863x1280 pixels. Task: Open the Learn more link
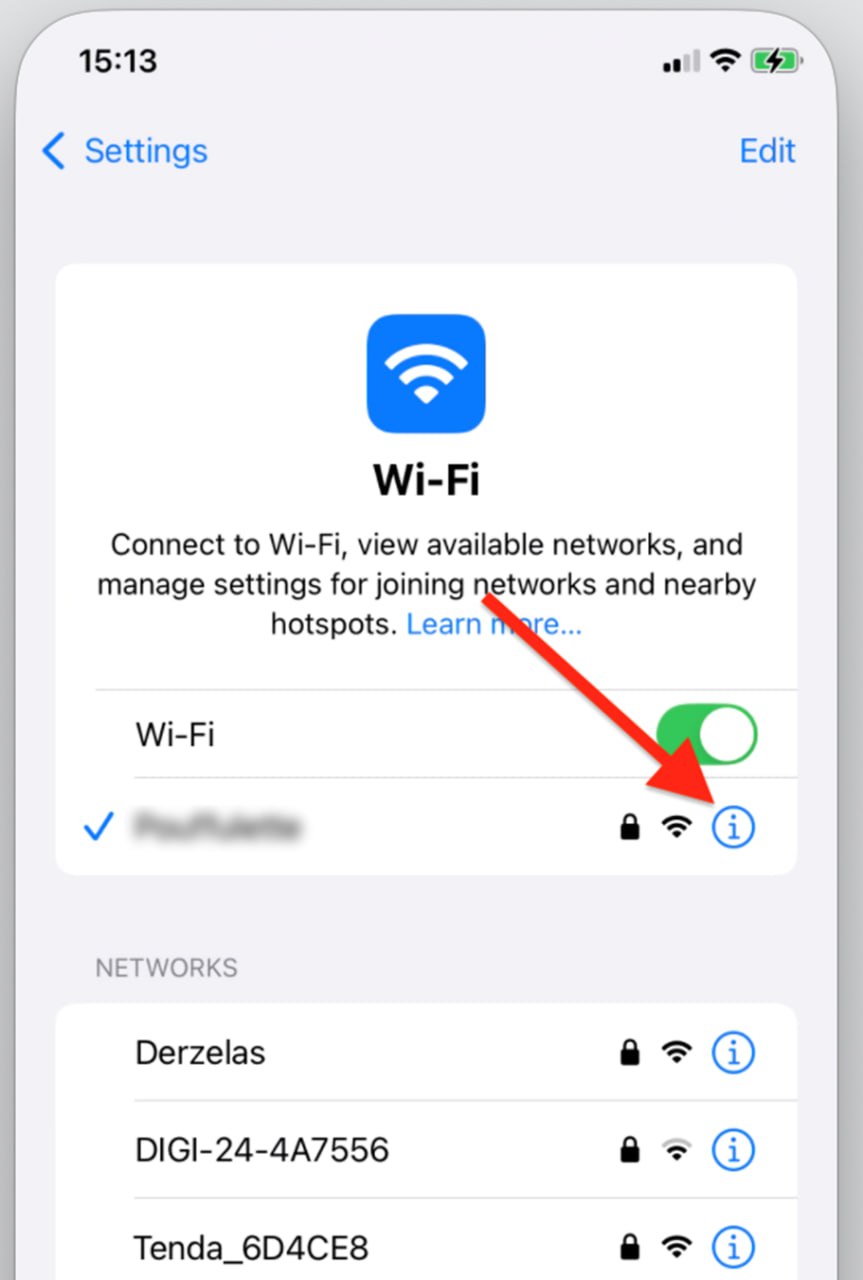point(493,625)
